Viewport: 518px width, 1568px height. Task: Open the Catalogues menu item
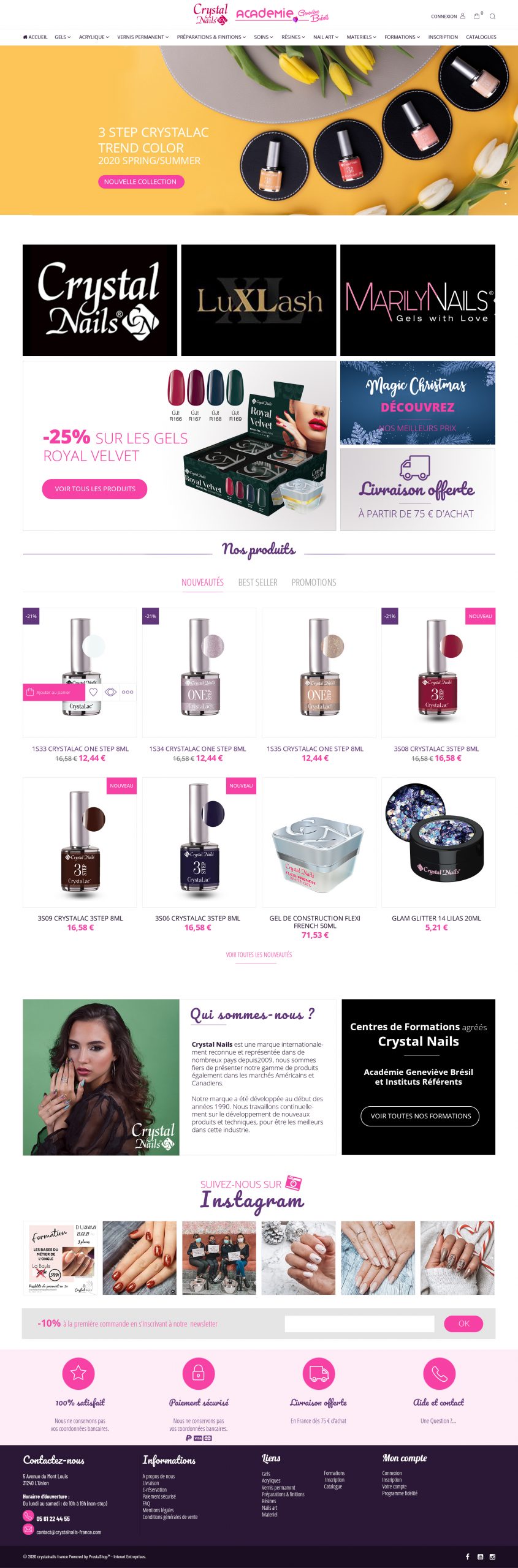(x=481, y=37)
